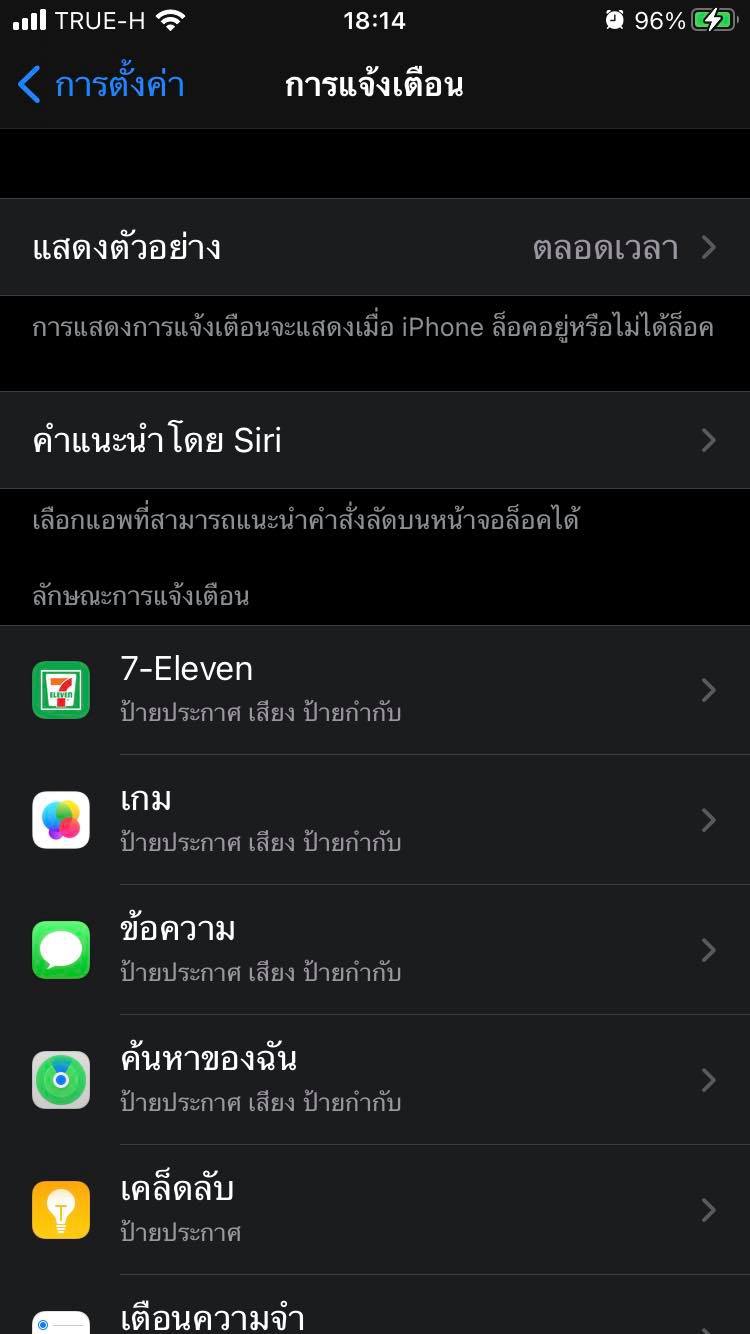The height and width of the screenshot is (1334, 750).
Task: Open เตือนความจำ notification settings
Action: pyautogui.click(x=375, y=1316)
